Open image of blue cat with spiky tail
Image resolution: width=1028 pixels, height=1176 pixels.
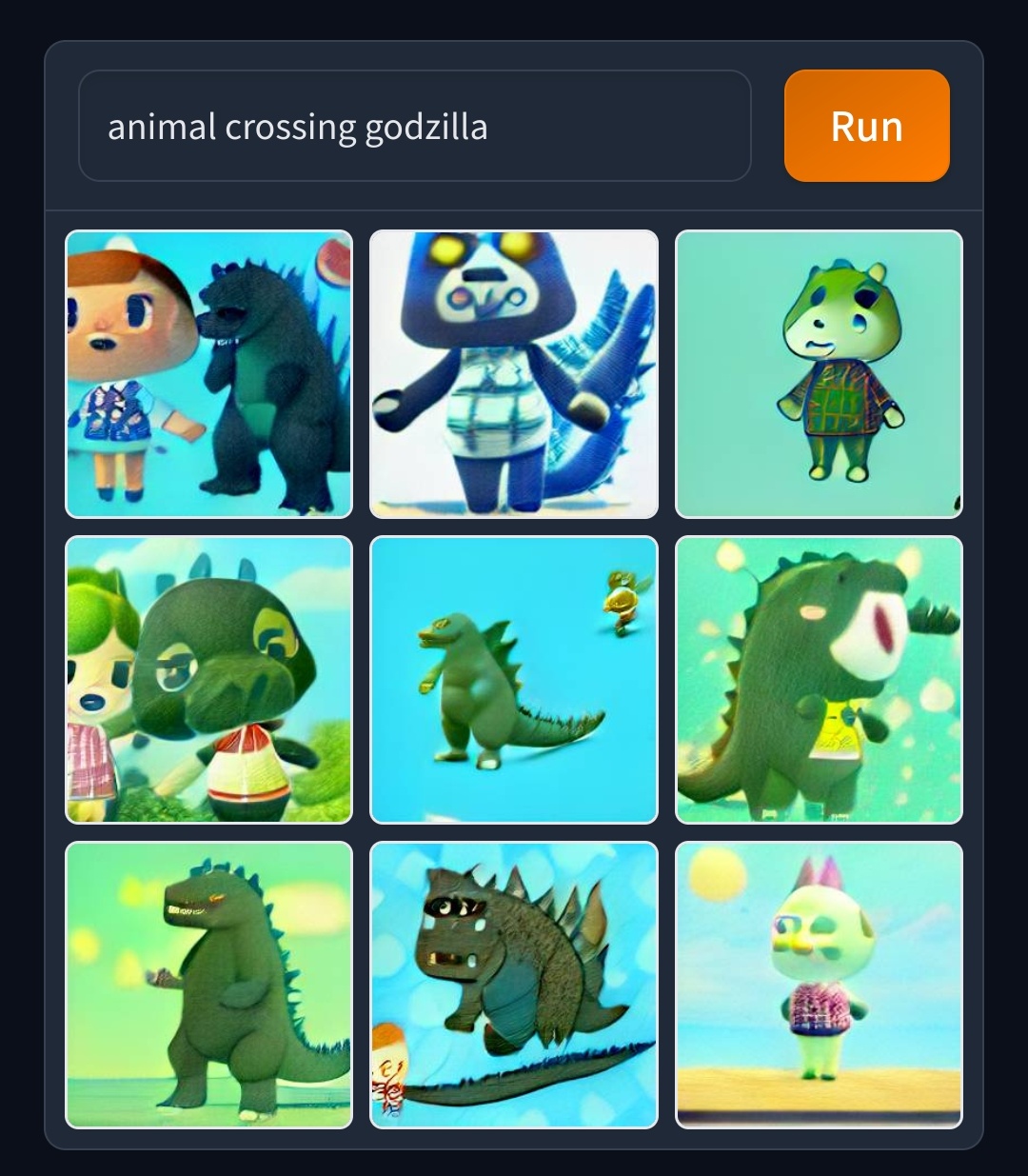point(513,374)
